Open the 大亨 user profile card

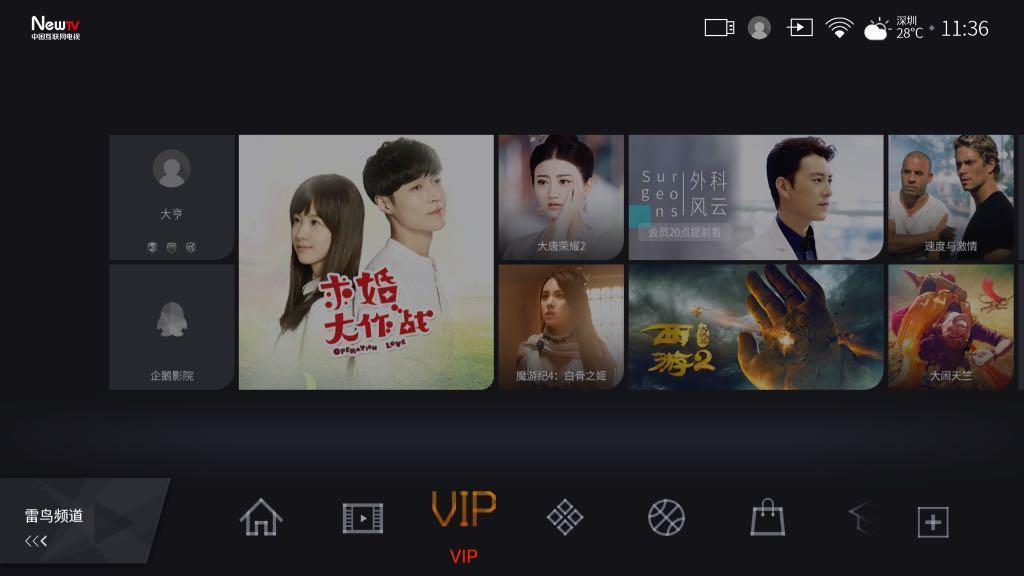[171, 197]
